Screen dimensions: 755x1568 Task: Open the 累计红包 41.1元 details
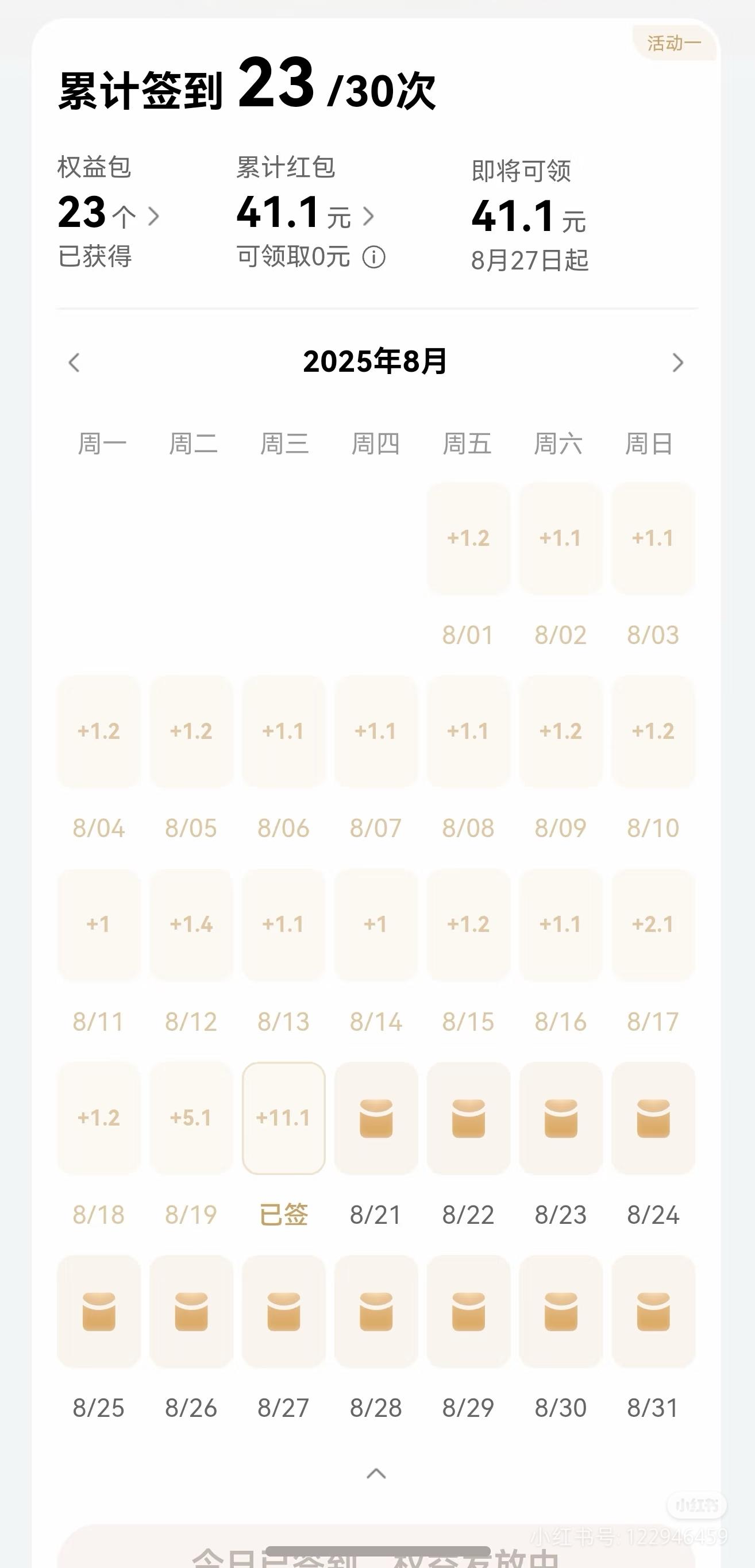(305, 215)
